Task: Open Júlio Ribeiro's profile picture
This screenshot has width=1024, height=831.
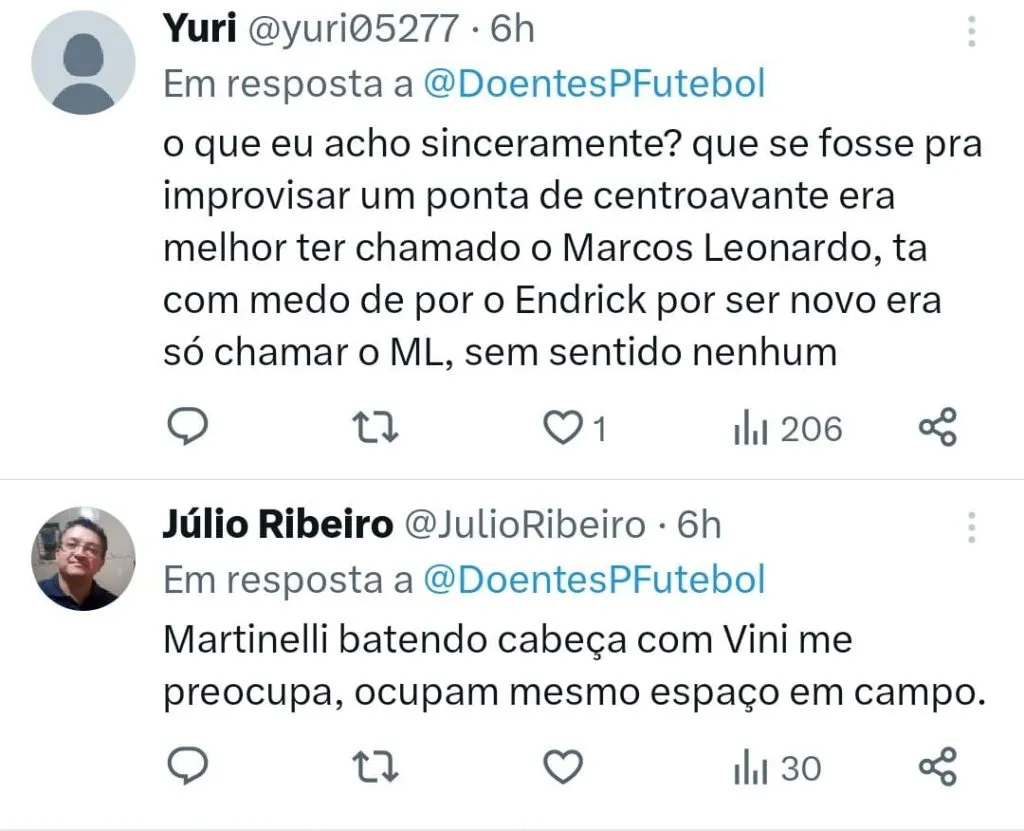Action: [83, 559]
